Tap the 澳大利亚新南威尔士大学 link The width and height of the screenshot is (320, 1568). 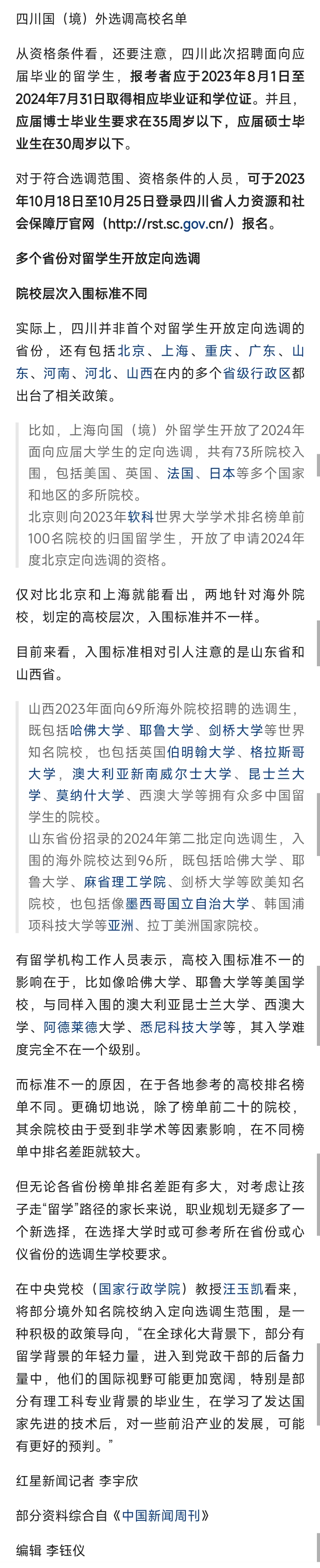(x=152, y=774)
